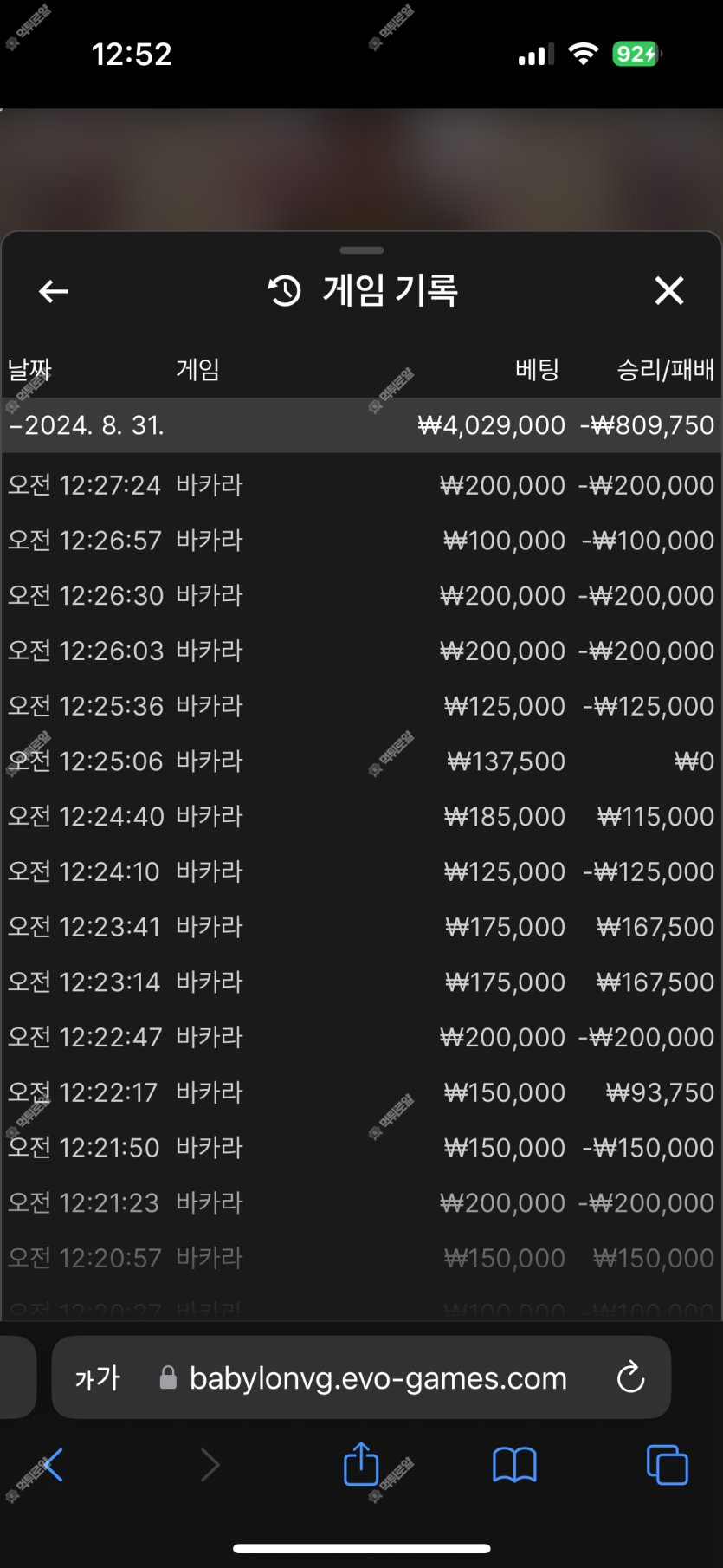View details of 12:25:06 baccarat round
The width and height of the screenshot is (723, 1568).
pyautogui.click(x=361, y=761)
